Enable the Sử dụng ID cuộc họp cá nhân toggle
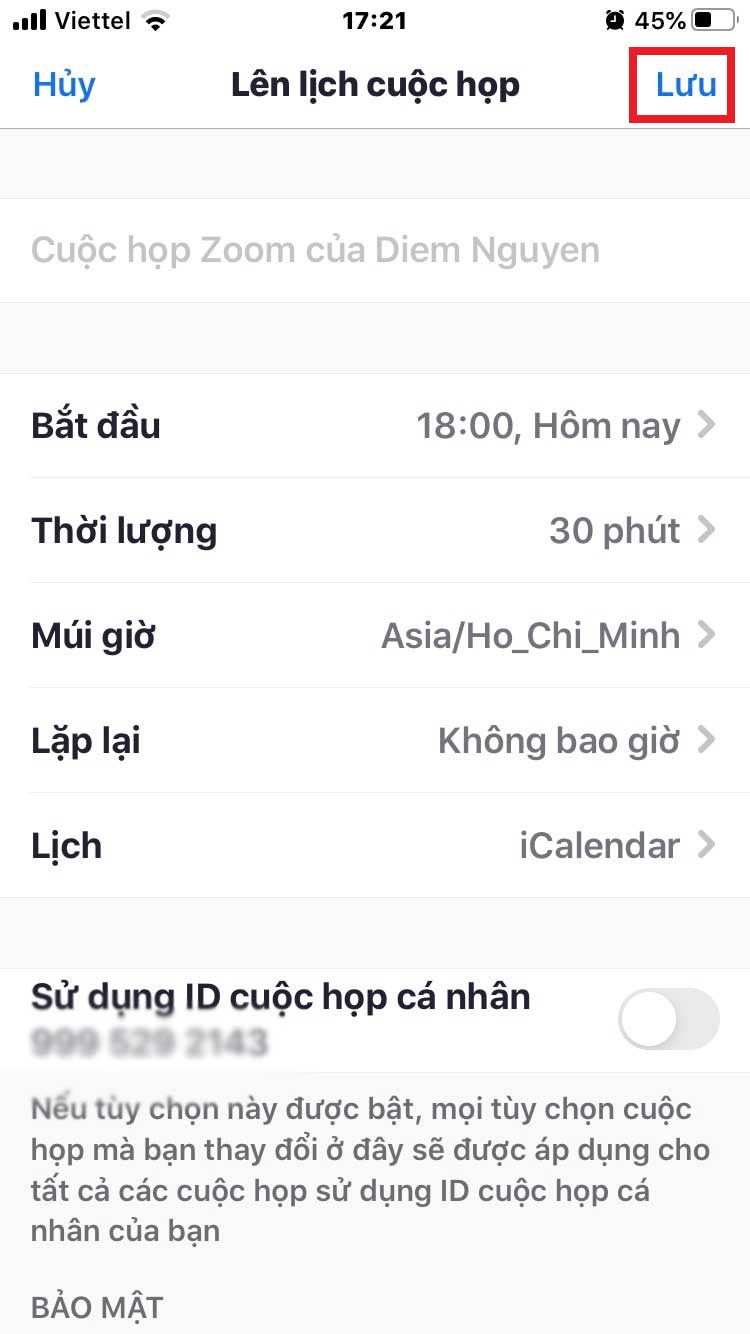 click(x=667, y=1019)
